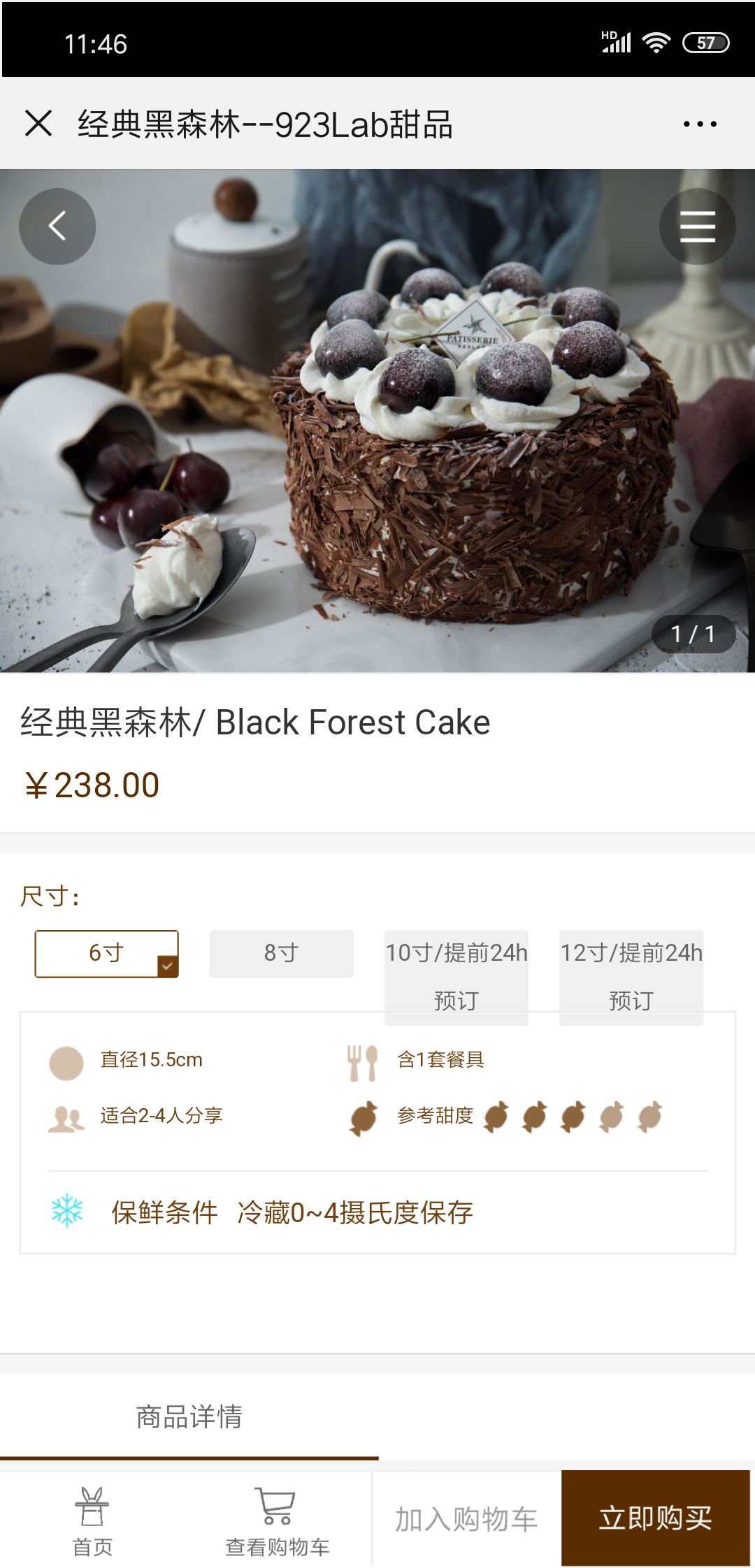Go to 首页 home
The image size is (755, 1568).
(92, 1520)
